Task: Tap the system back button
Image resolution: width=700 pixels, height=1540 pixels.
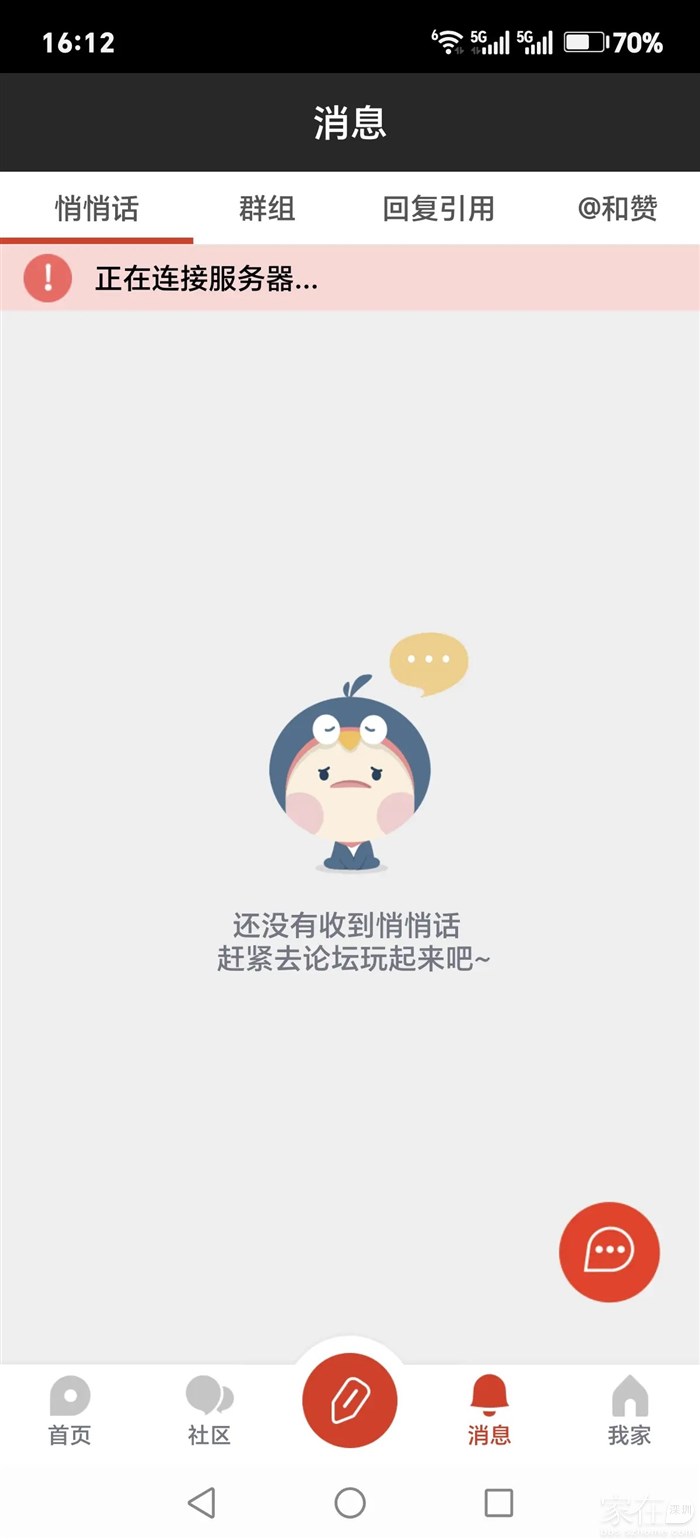Action: click(202, 1502)
